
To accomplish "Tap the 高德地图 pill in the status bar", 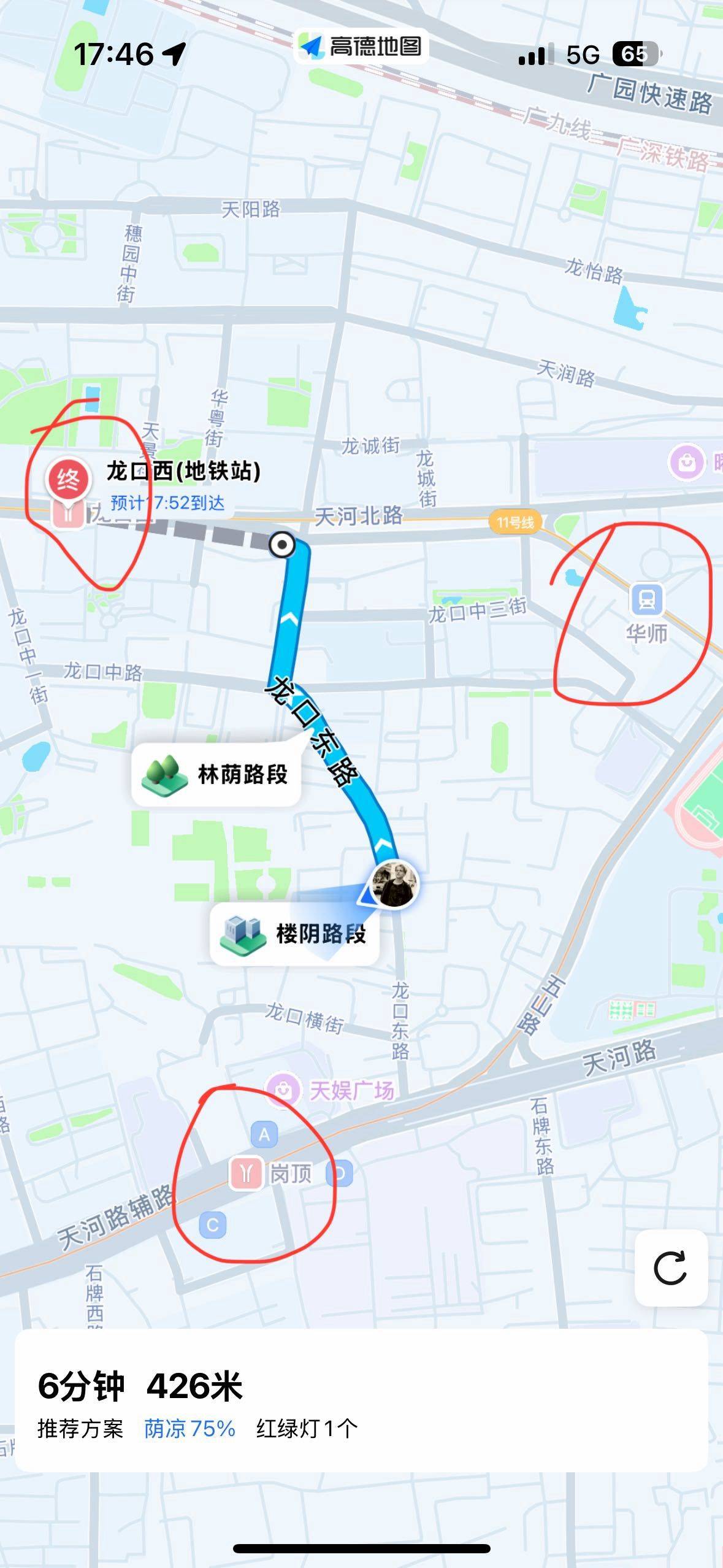I will coord(361,47).
